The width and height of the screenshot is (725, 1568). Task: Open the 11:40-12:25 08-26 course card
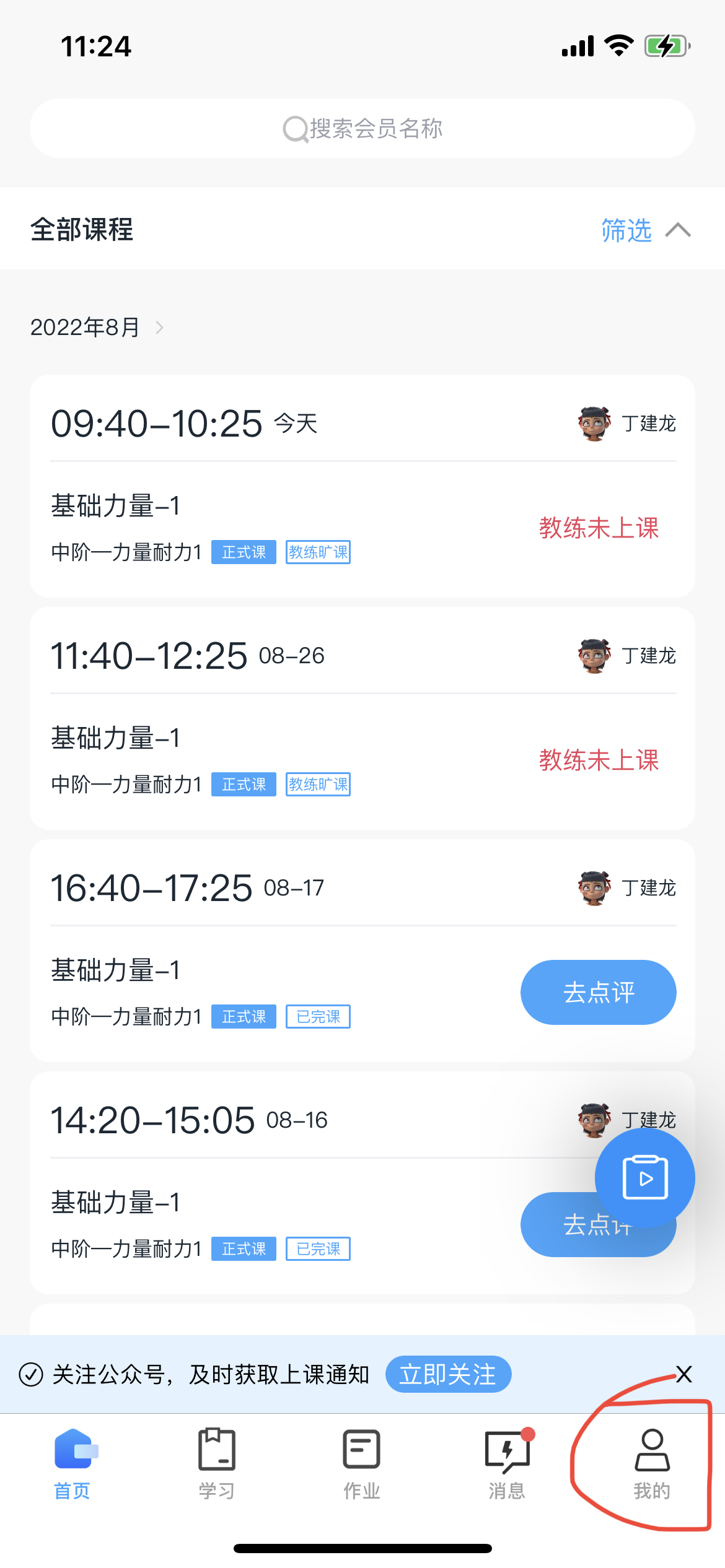362,718
